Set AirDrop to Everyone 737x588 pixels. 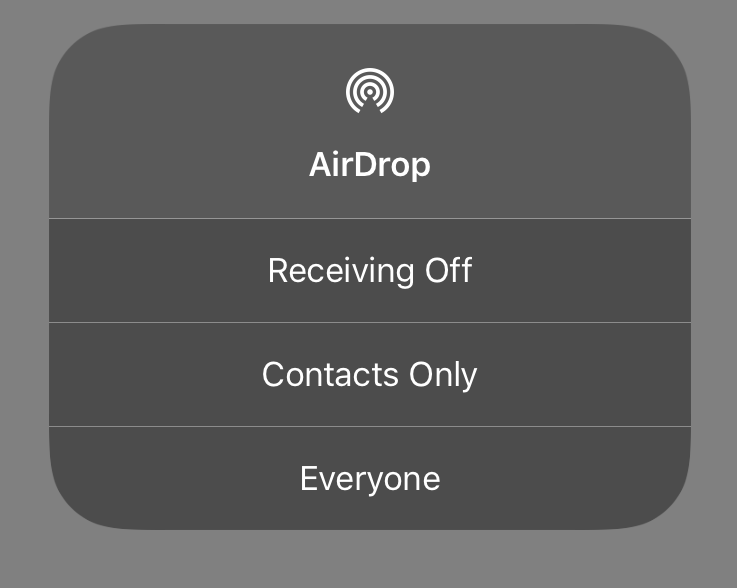369,479
